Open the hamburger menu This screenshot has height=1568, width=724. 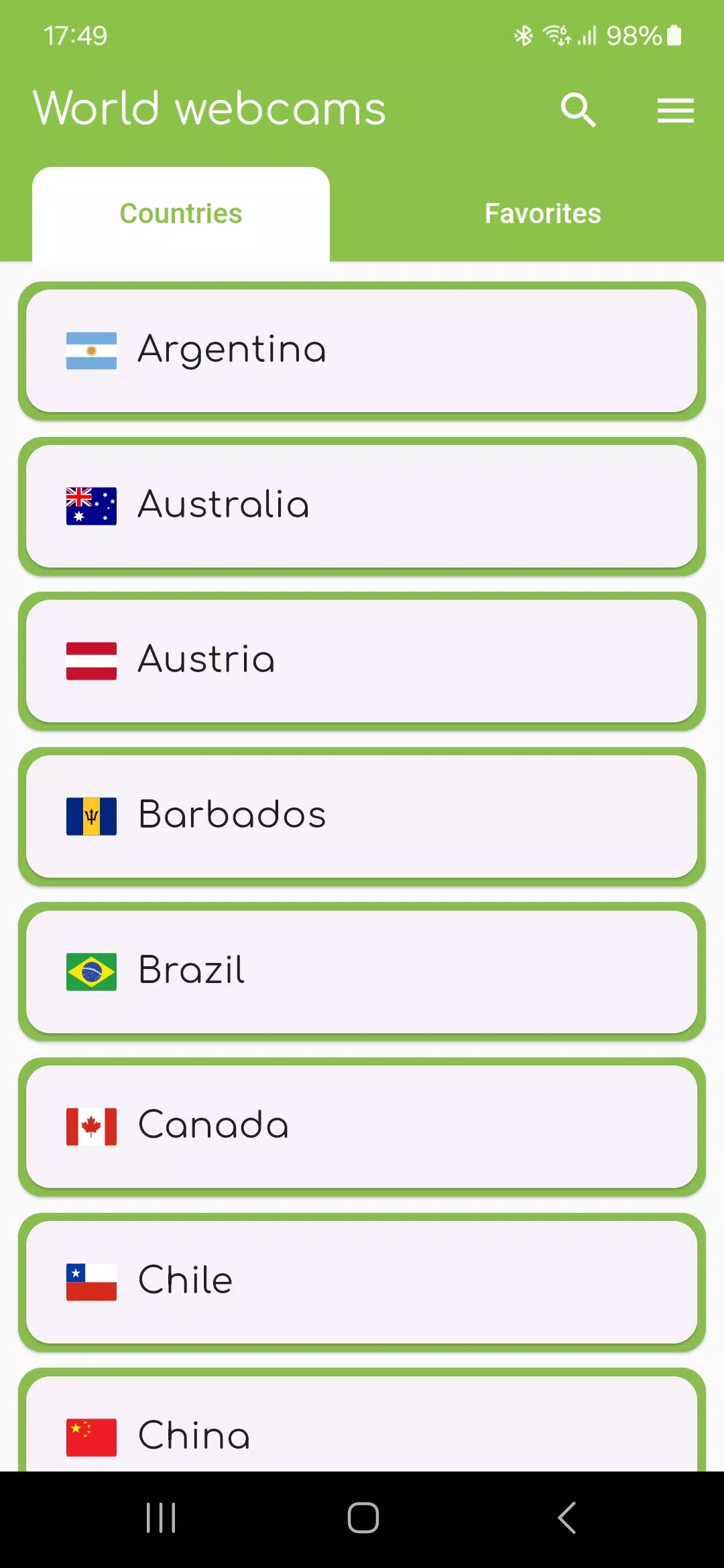tap(675, 110)
